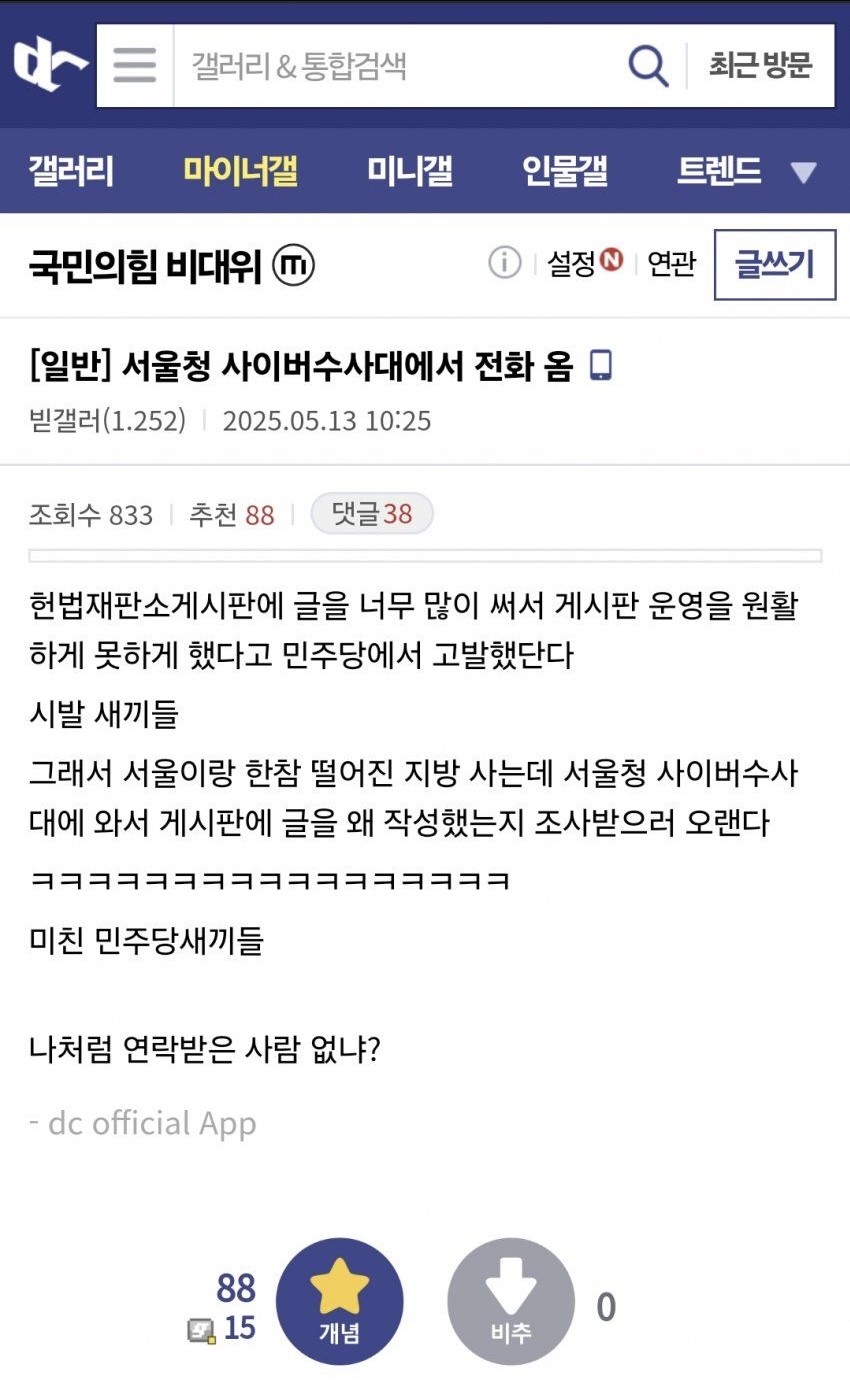Go to the DC home logo
Image resolution: width=850 pixels, height=1383 pixels.
pyautogui.click(x=48, y=66)
